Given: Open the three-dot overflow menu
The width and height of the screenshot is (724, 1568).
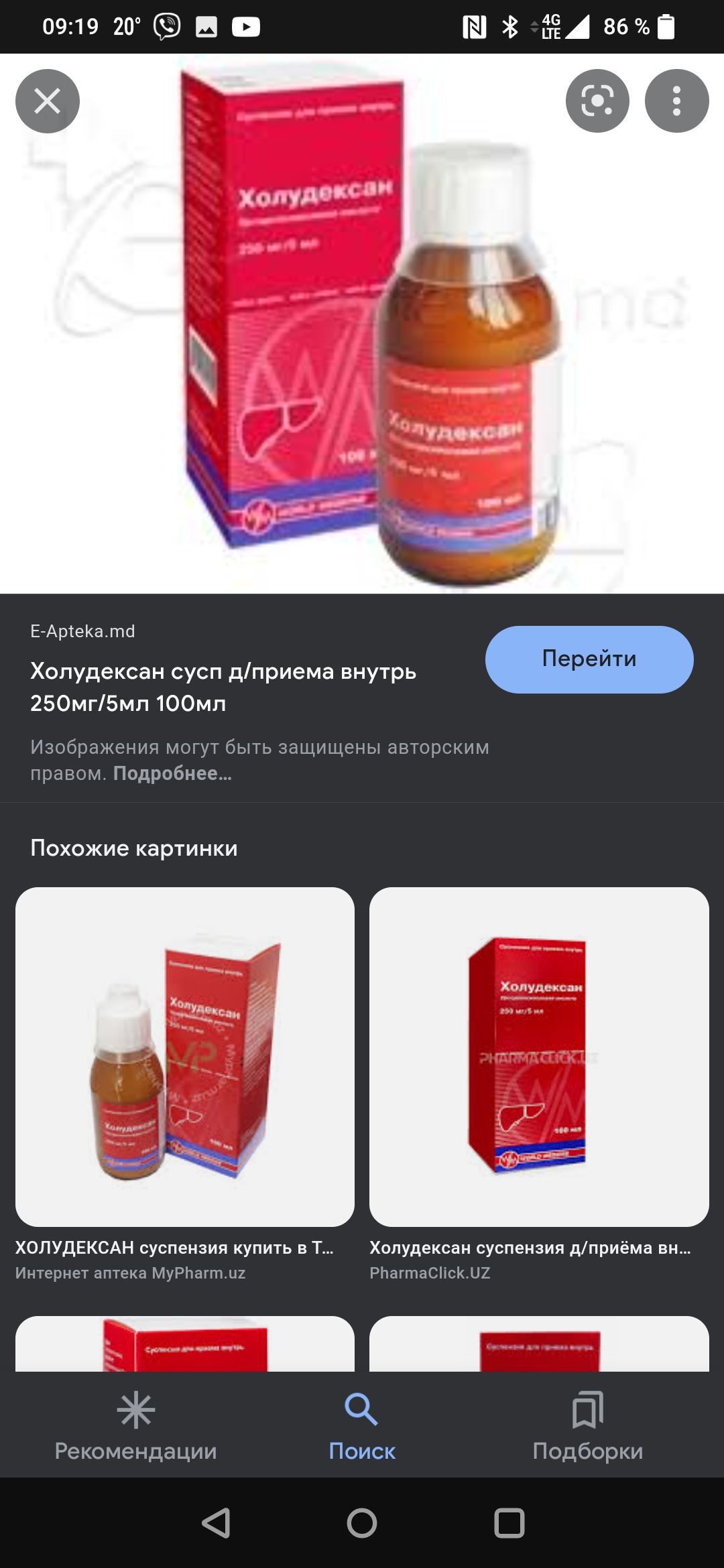Looking at the screenshot, I should 676,101.
